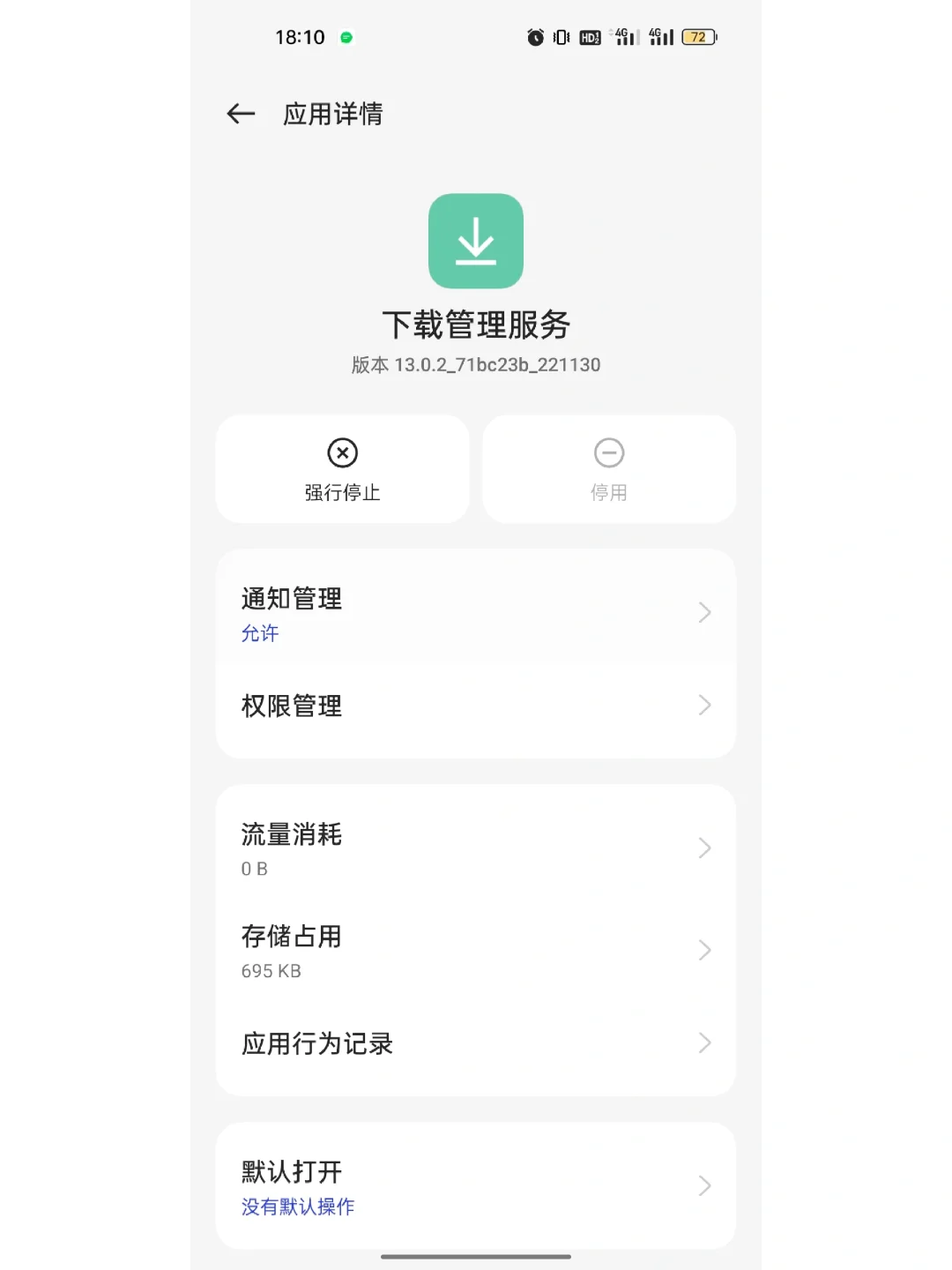This screenshot has height=1270, width=952.
Task: Tap the disabled 停用 minus-circle icon
Action: (608, 453)
